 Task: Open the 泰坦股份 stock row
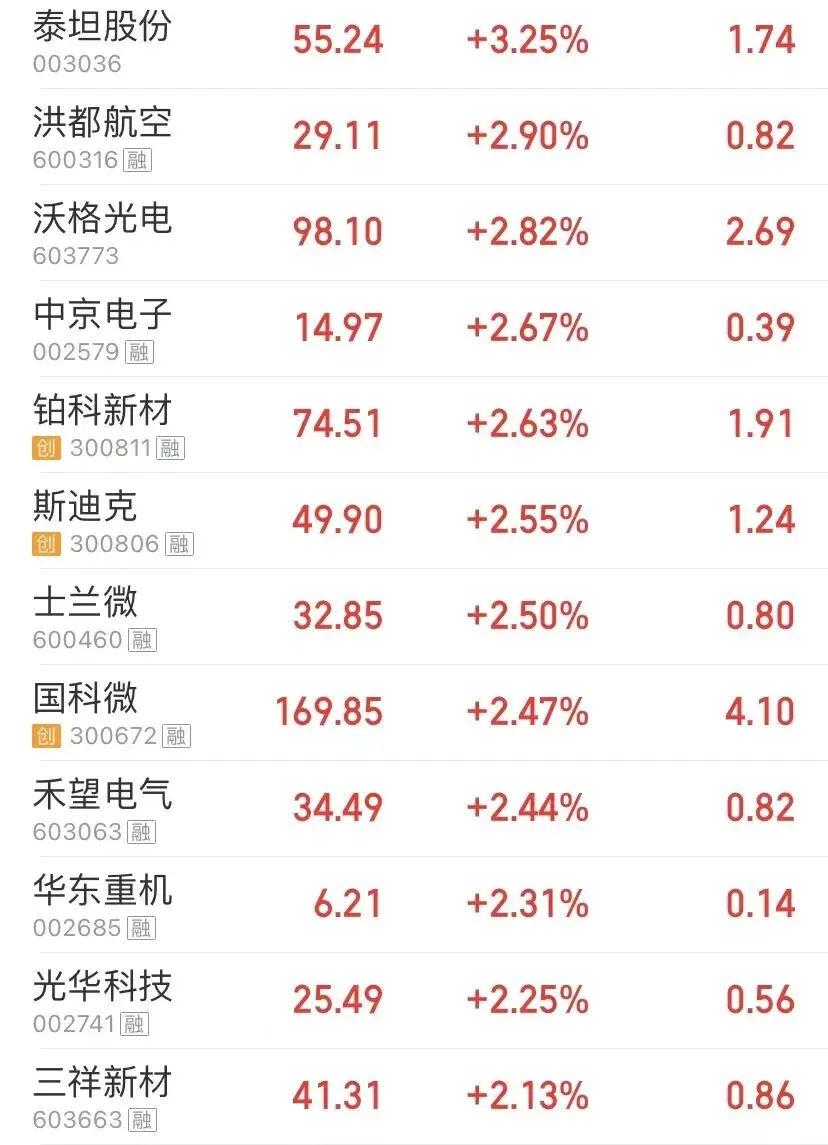(414, 41)
